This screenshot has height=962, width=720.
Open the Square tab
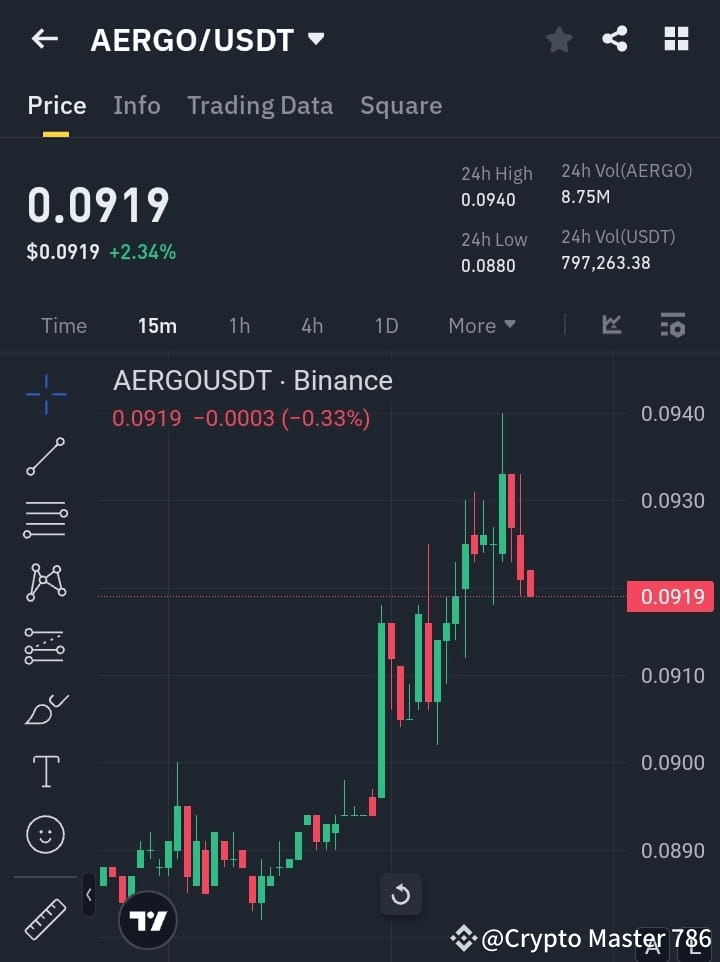401,105
